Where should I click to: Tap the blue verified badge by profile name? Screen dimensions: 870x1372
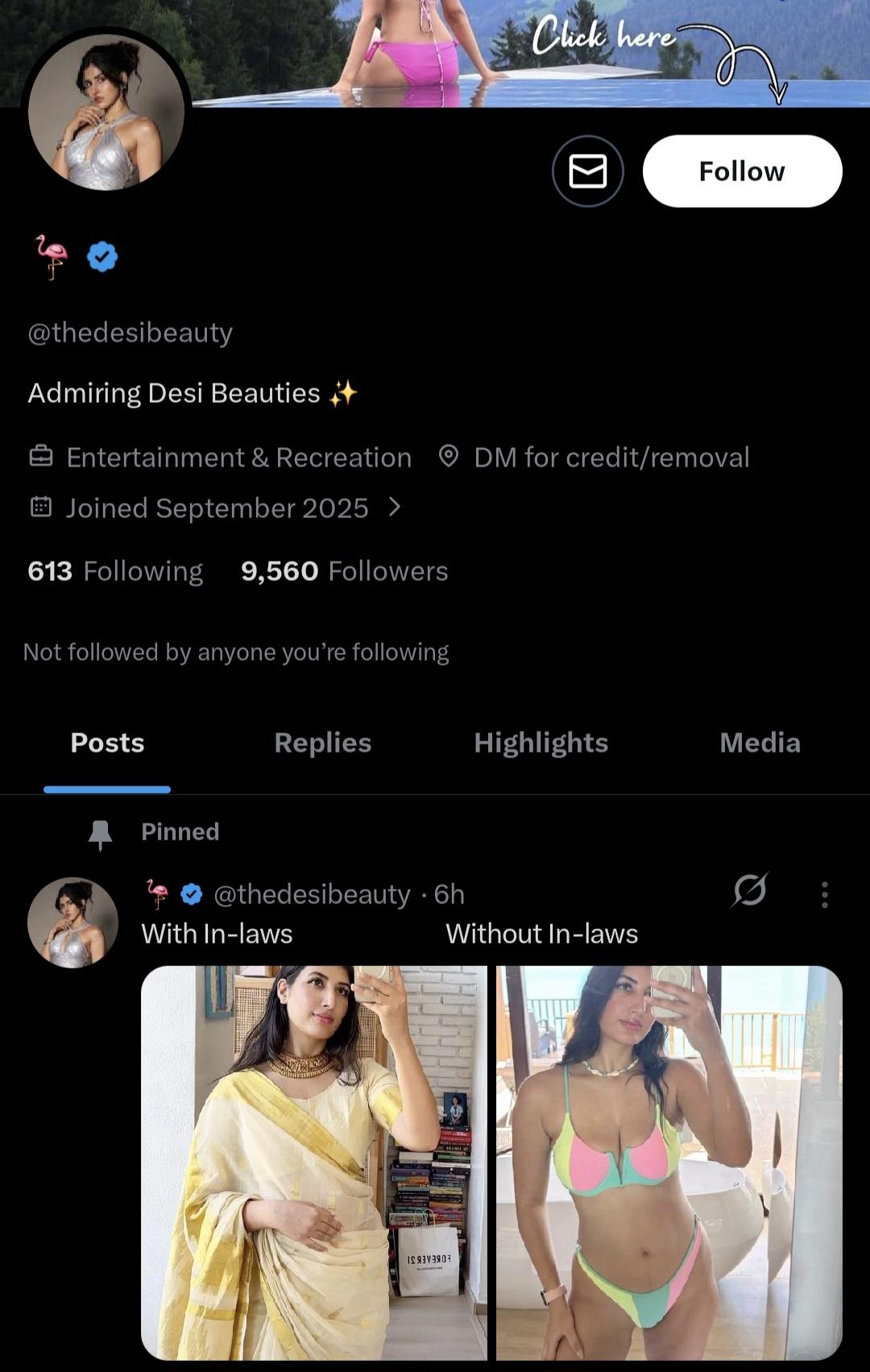pos(102,257)
